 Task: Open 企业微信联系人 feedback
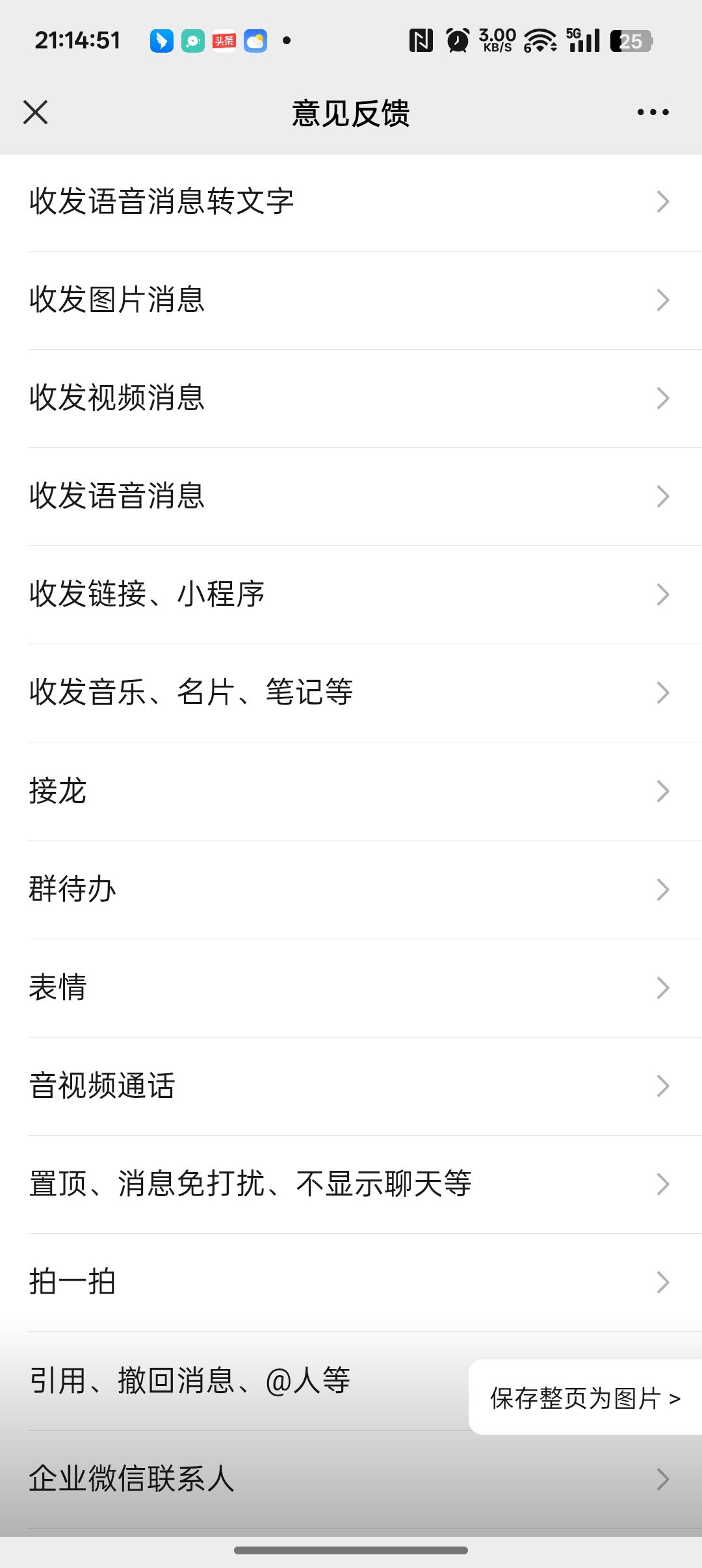click(x=351, y=1479)
